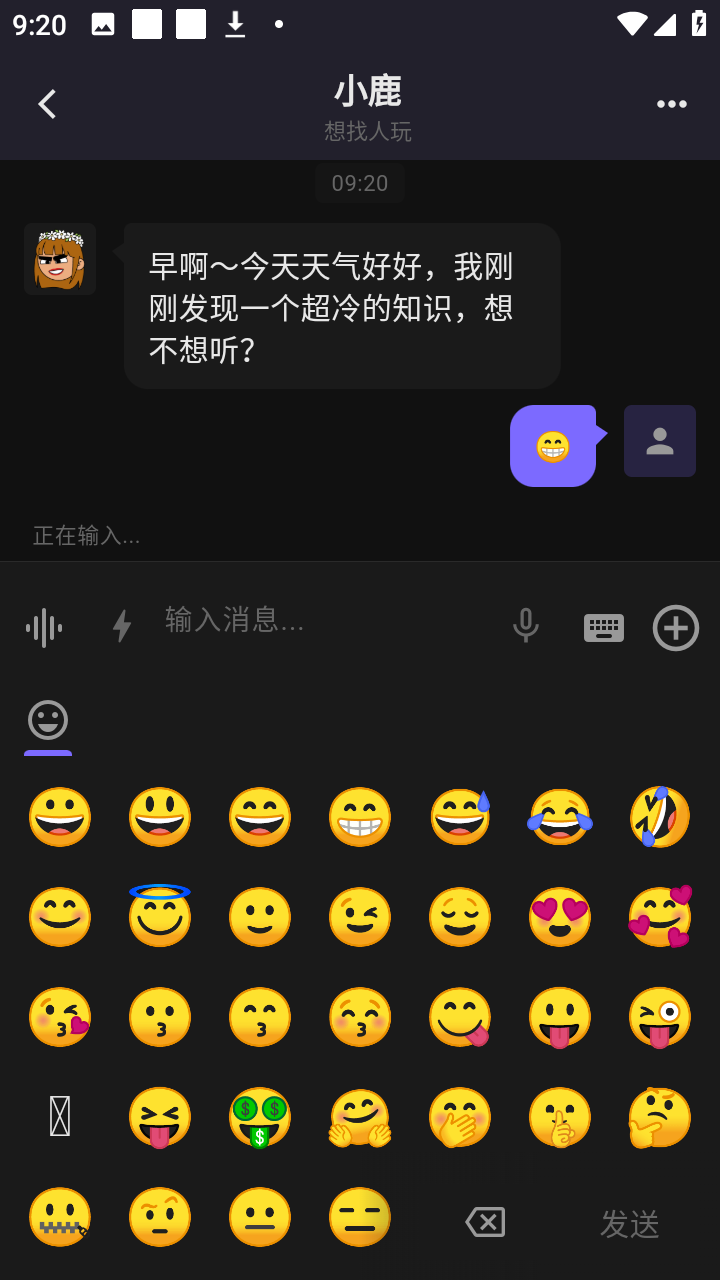The height and width of the screenshot is (1280, 720).
Task: Select the thinking face emoji
Action: point(660,1116)
